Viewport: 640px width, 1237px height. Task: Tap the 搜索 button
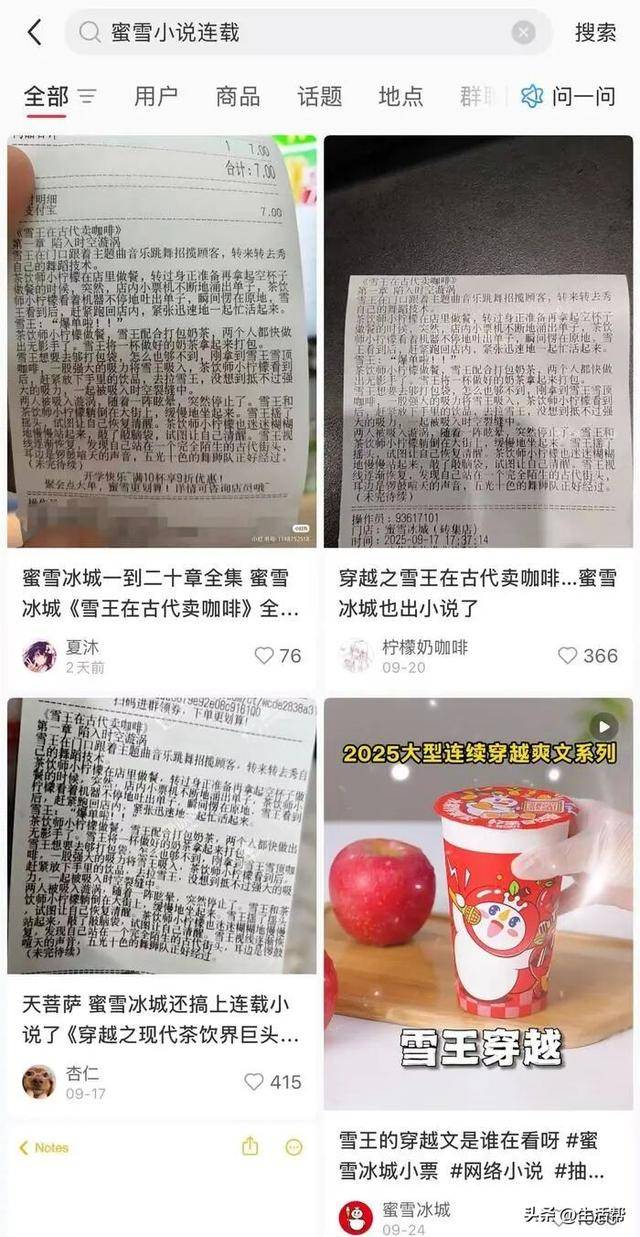pyautogui.click(x=595, y=33)
